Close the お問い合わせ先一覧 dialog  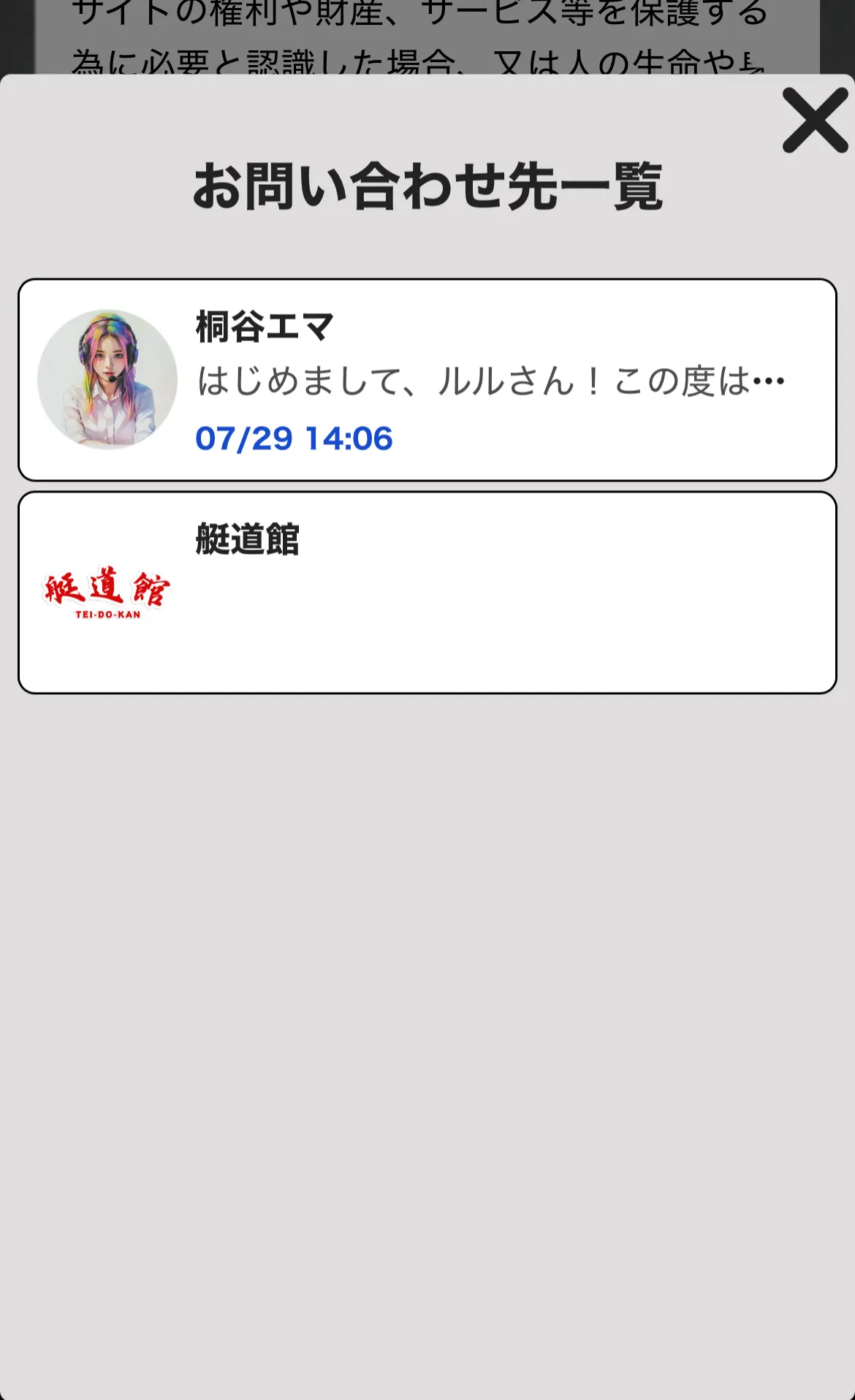point(814,121)
